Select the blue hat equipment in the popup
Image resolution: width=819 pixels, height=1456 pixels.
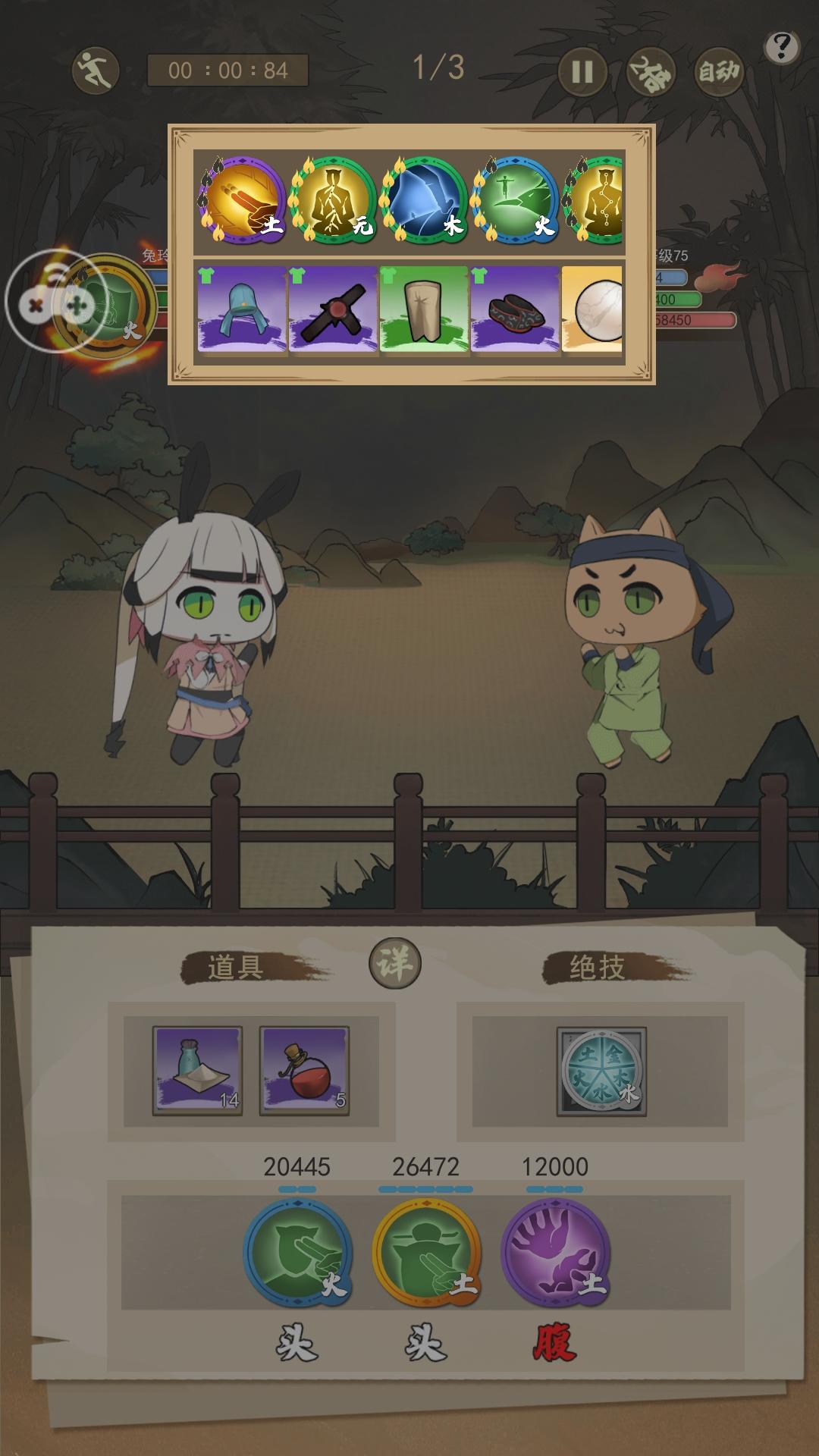click(x=242, y=309)
